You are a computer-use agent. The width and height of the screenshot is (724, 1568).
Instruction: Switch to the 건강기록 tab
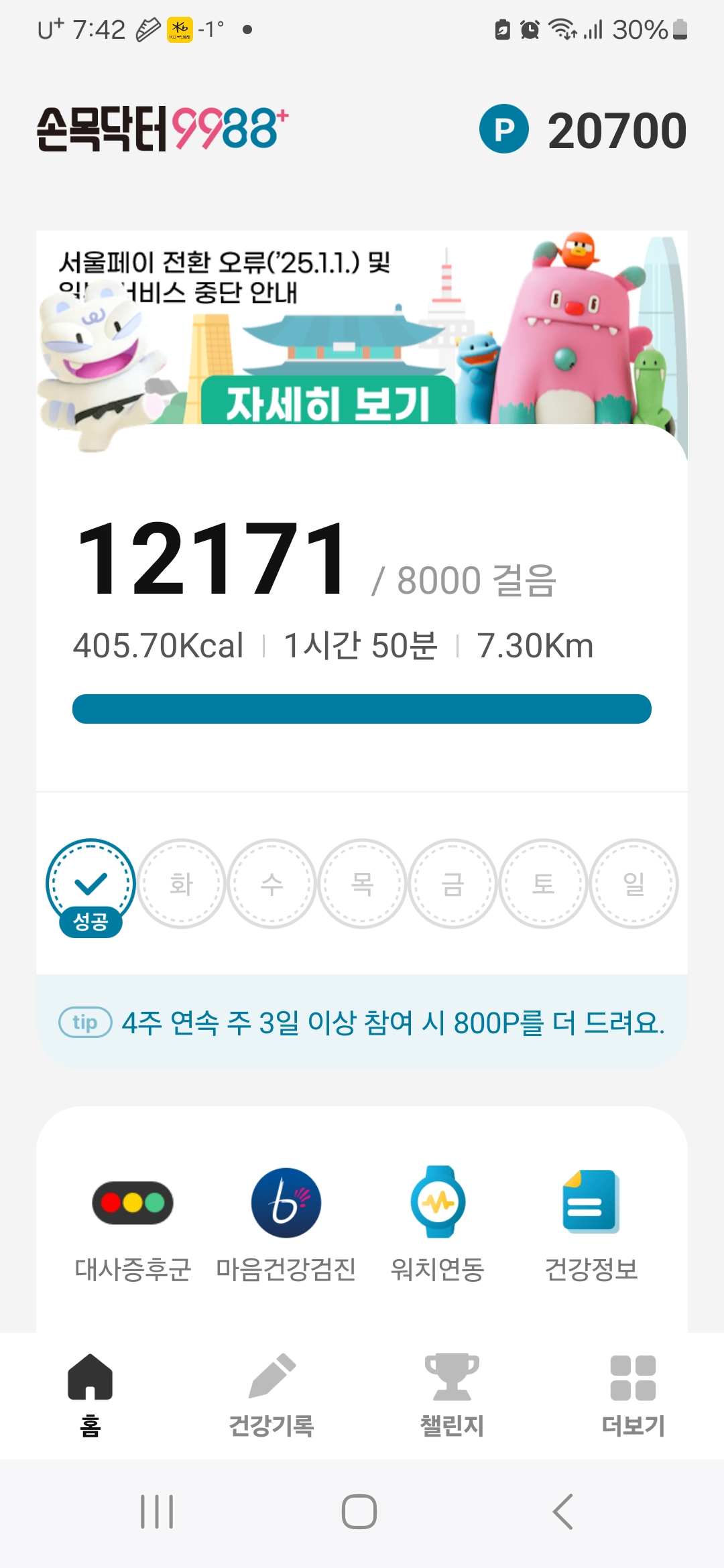(x=271, y=1394)
